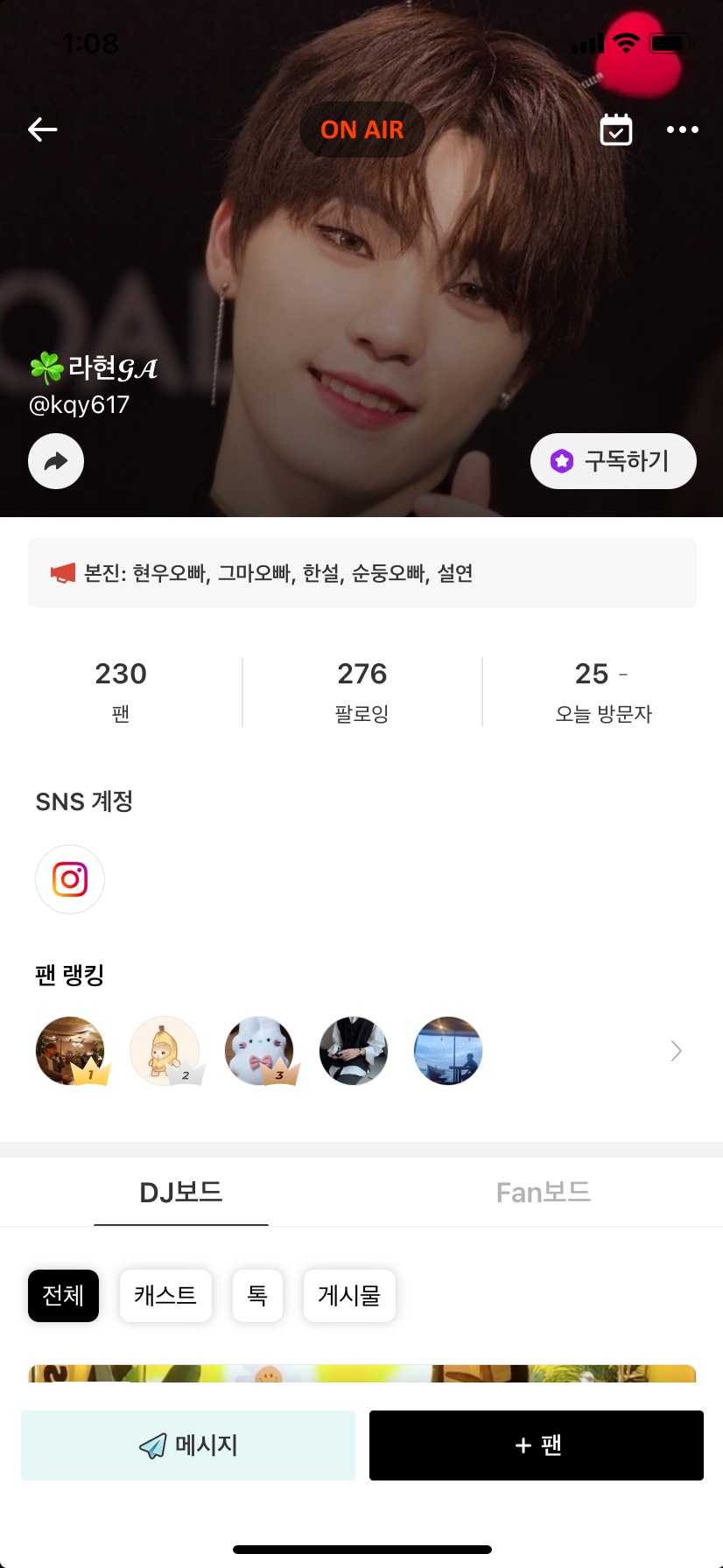Tap the 구독하기 subscribe button
The height and width of the screenshot is (1568, 723).
613,461
